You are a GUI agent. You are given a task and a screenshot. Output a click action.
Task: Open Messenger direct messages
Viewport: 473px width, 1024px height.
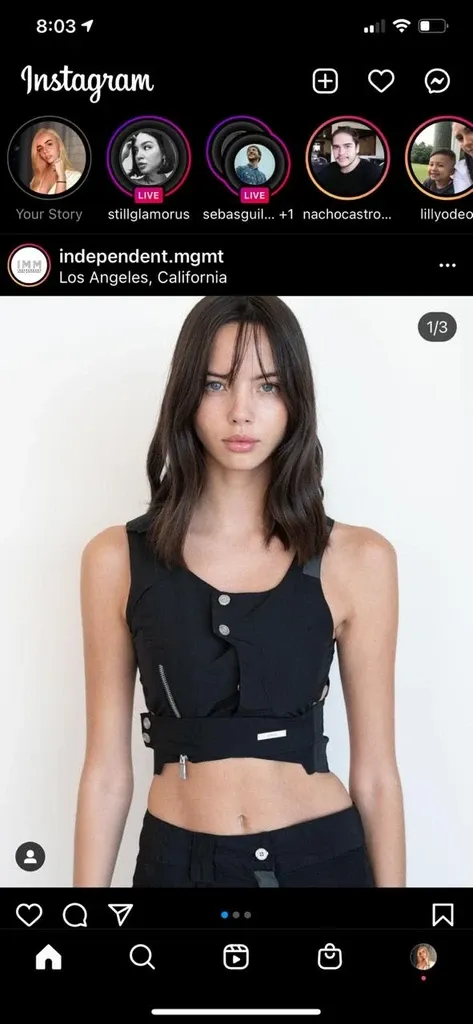point(437,82)
